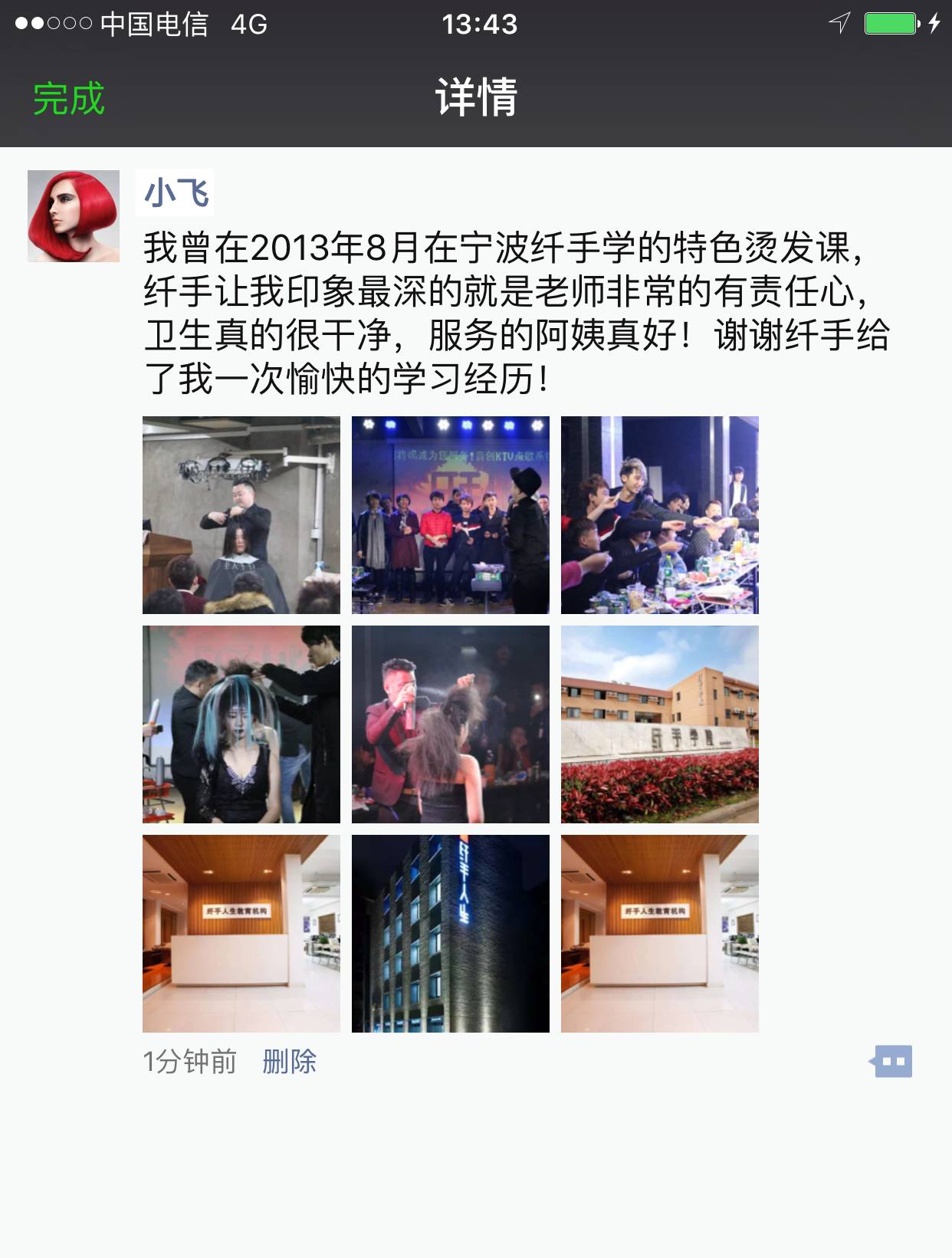Open the like and comment button
The width and height of the screenshot is (952, 1258).
[892, 1062]
